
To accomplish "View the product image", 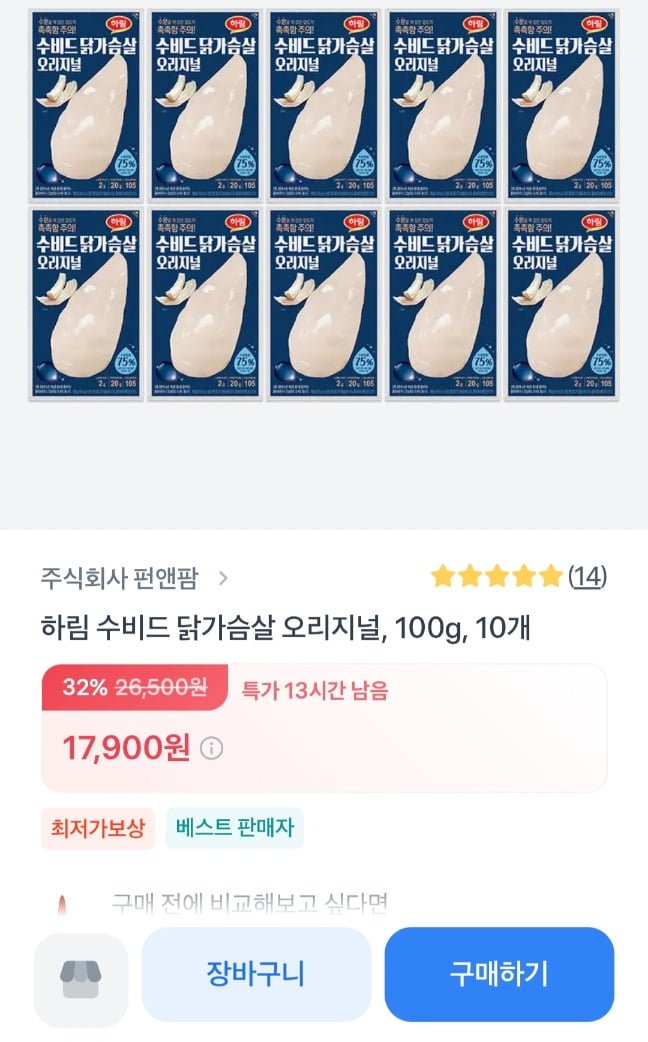I will 324,205.
